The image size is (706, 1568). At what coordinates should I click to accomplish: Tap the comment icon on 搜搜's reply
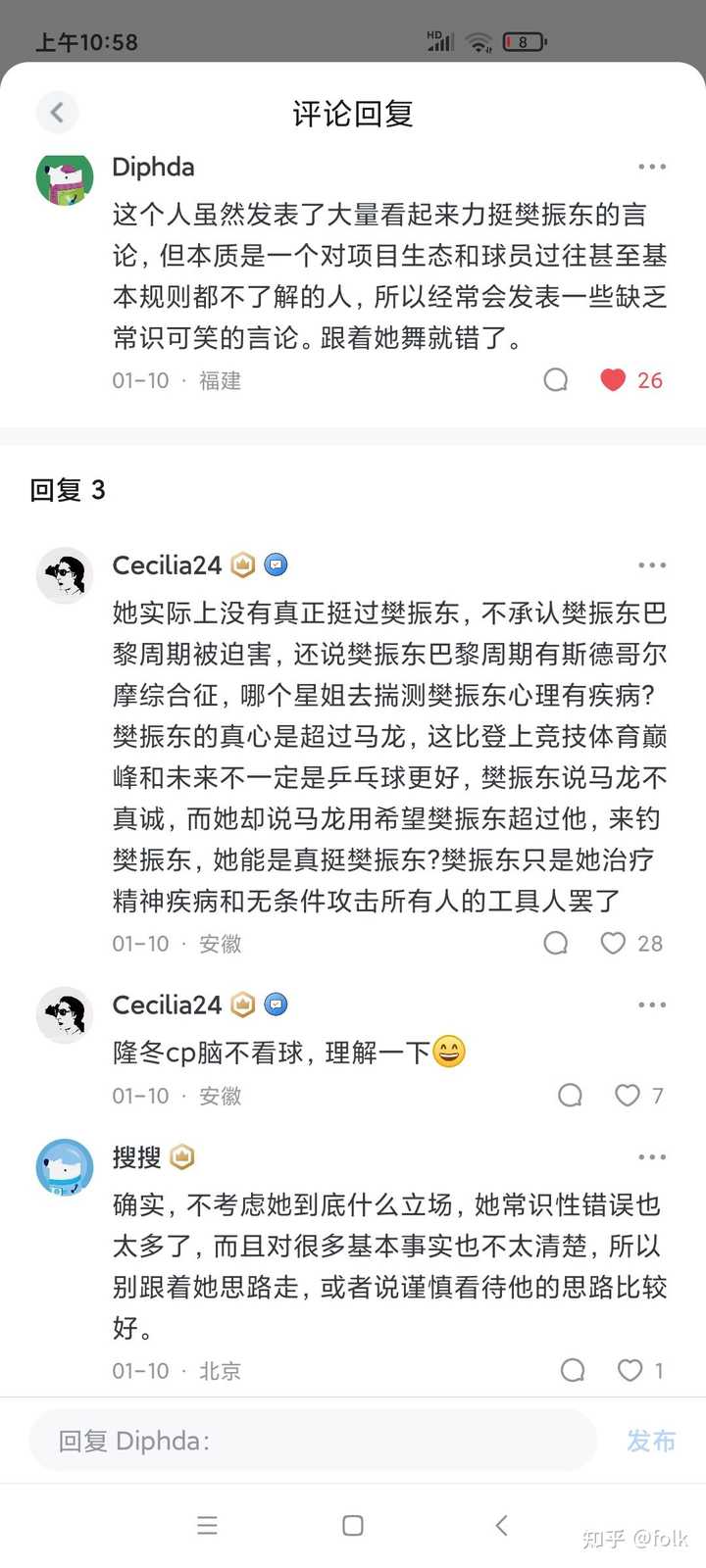coord(573,1371)
